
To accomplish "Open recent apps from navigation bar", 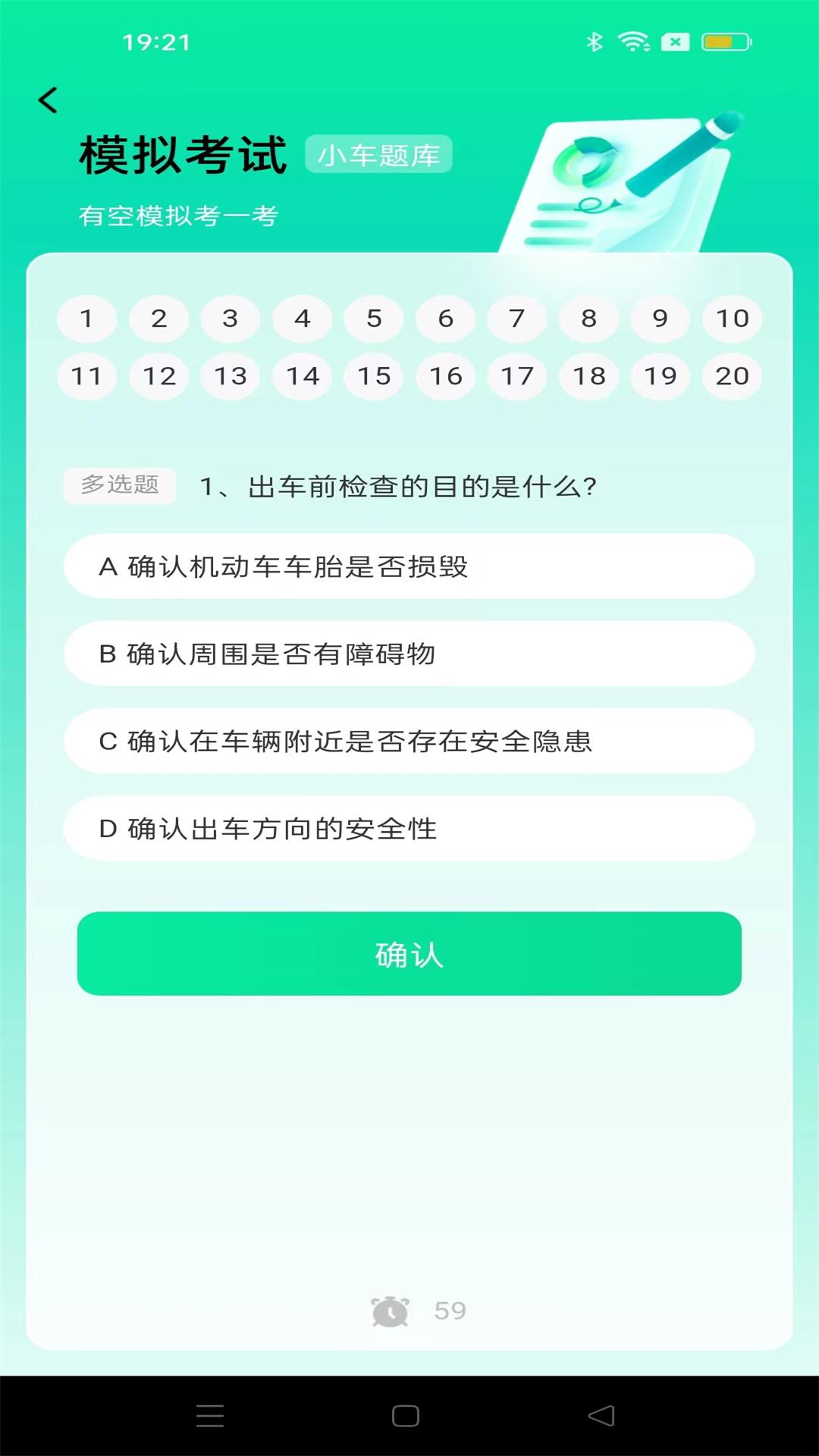I will click(x=212, y=1409).
